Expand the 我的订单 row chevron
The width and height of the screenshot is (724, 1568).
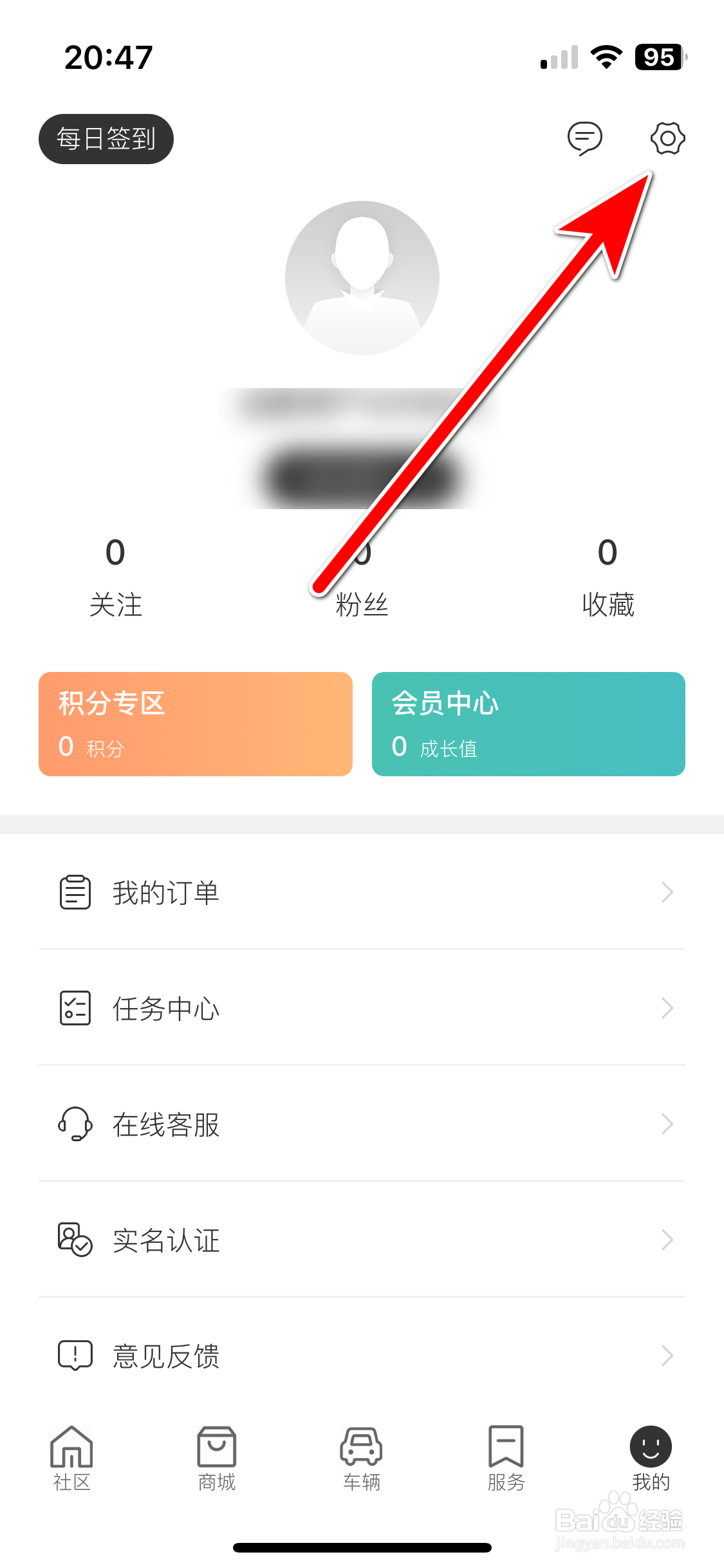667,893
